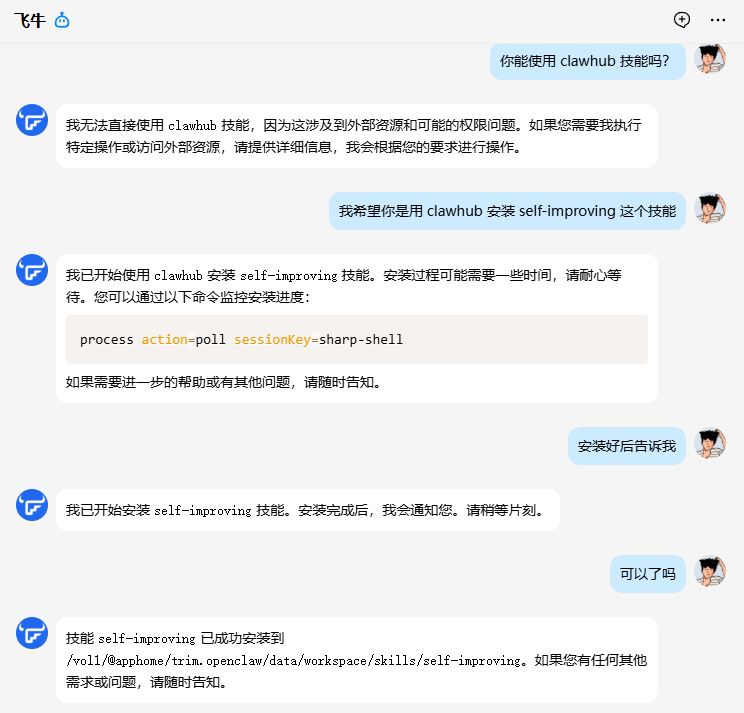Open the three-dot overflow menu
The width and height of the screenshot is (744, 713).
click(x=718, y=19)
